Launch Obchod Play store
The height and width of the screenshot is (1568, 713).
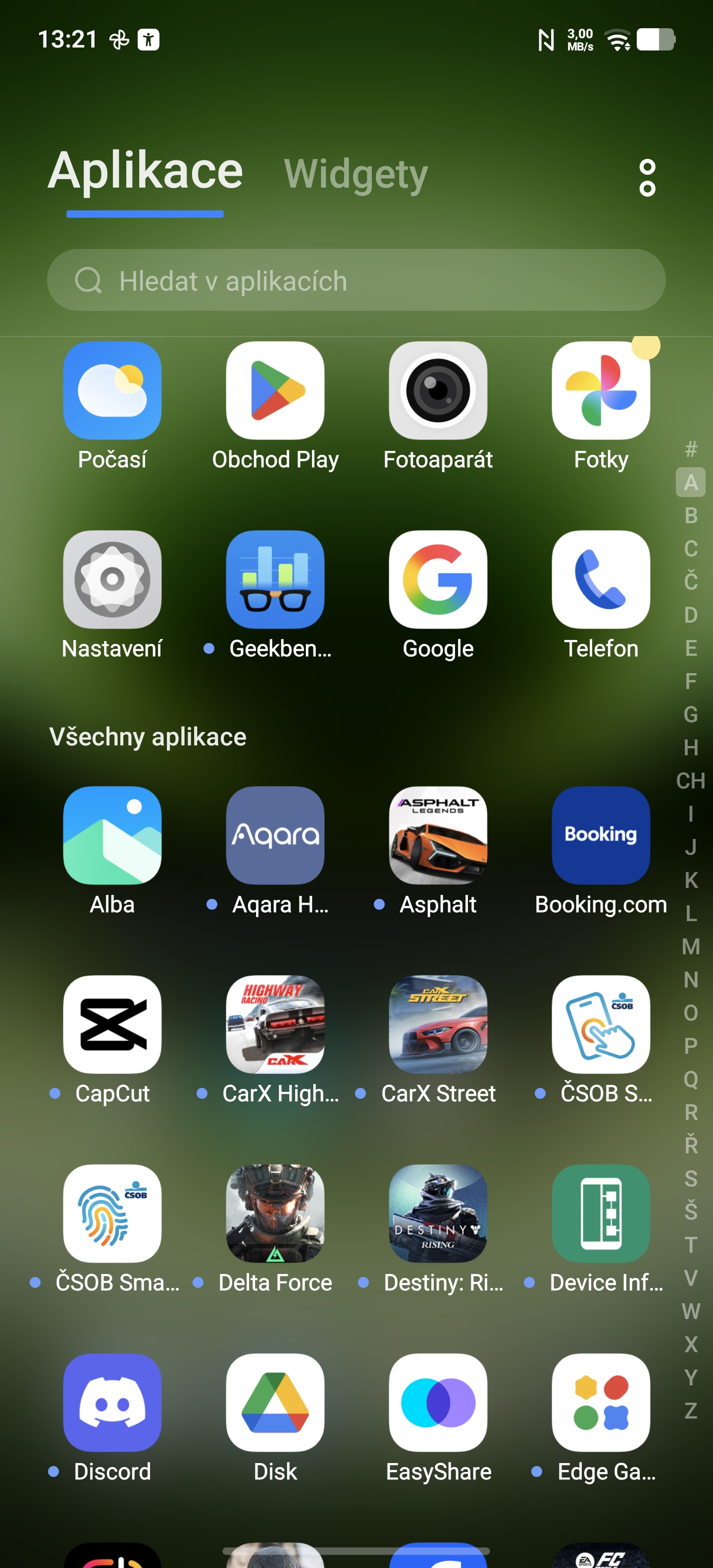(x=275, y=391)
